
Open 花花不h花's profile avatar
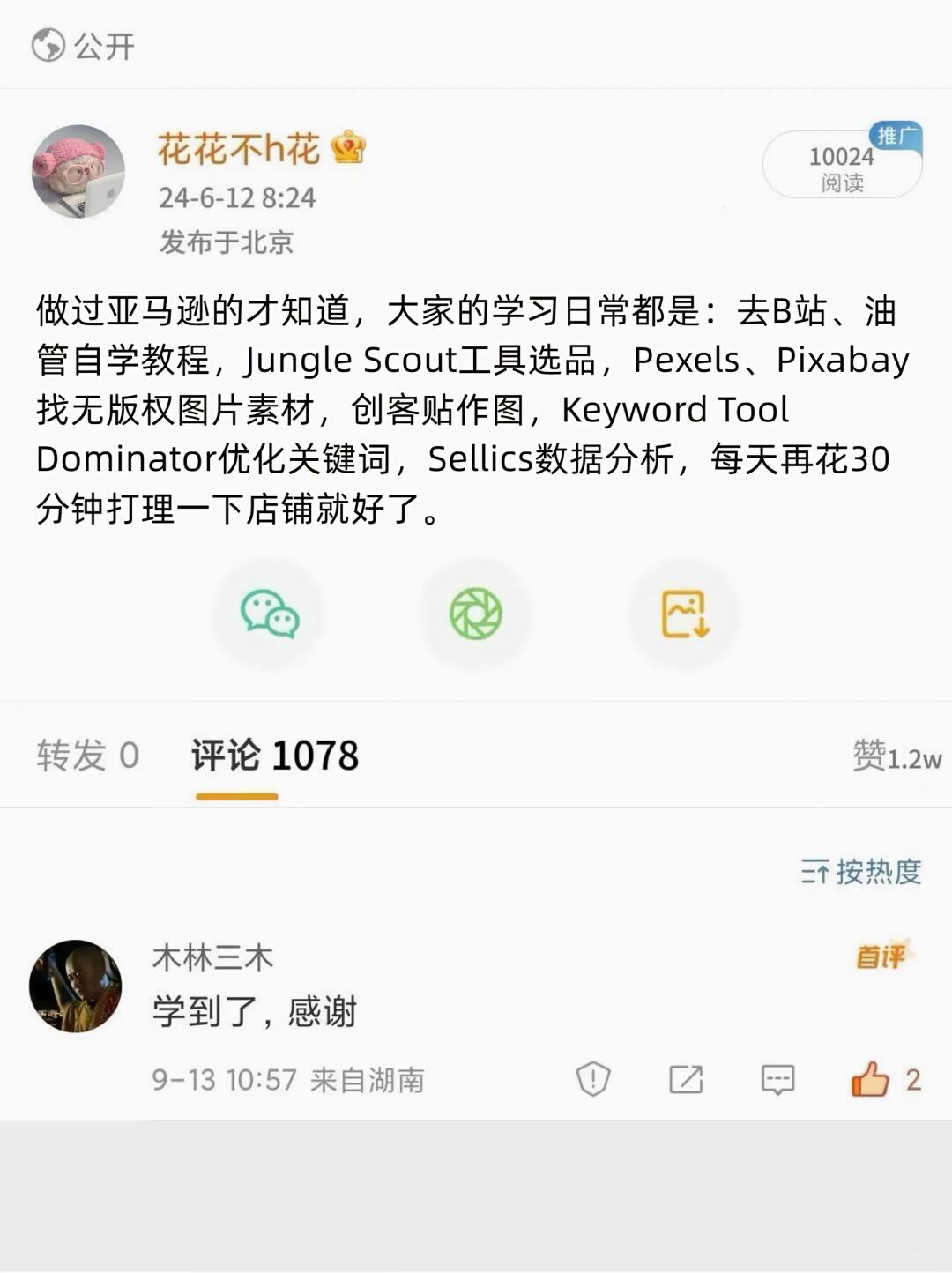point(78,171)
